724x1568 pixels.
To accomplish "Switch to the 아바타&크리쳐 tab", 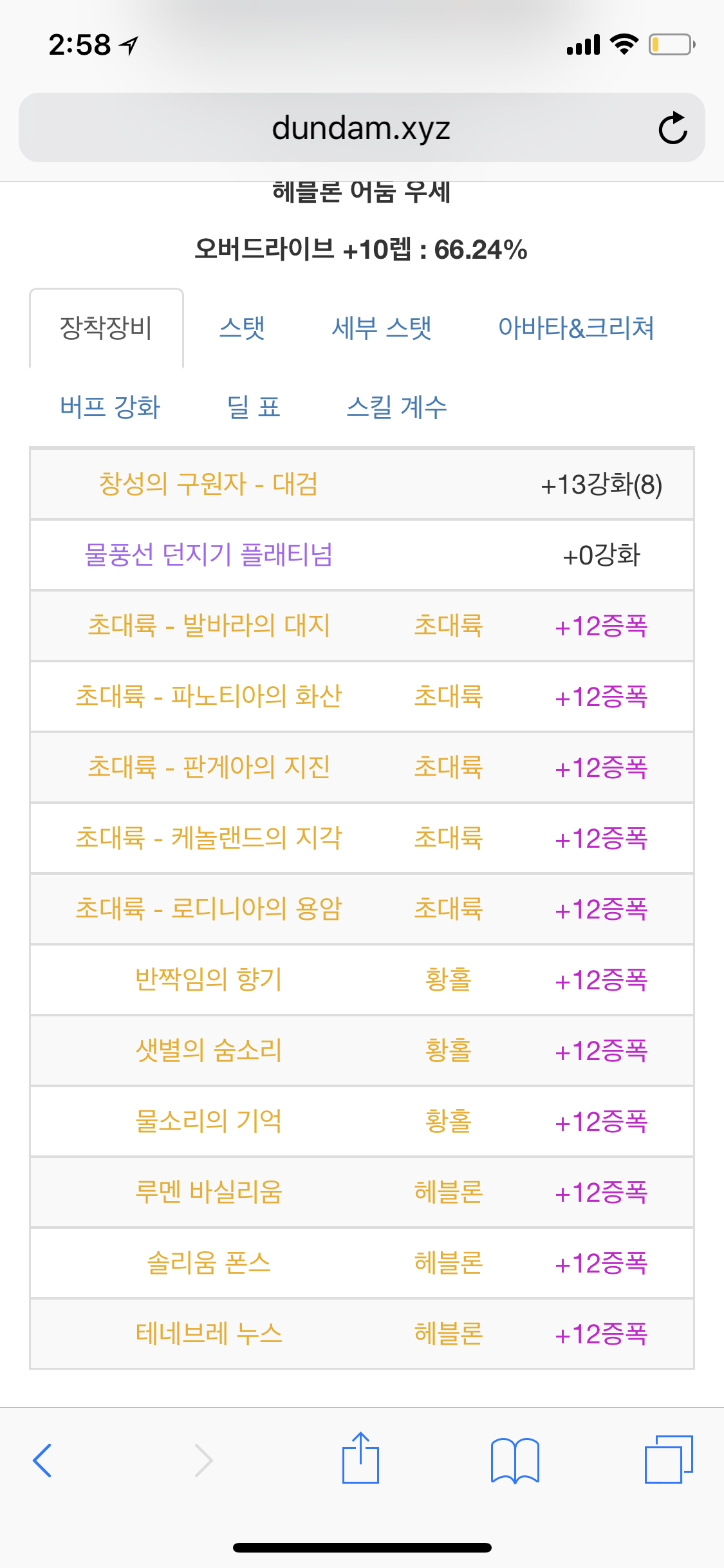I will [576, 328].
